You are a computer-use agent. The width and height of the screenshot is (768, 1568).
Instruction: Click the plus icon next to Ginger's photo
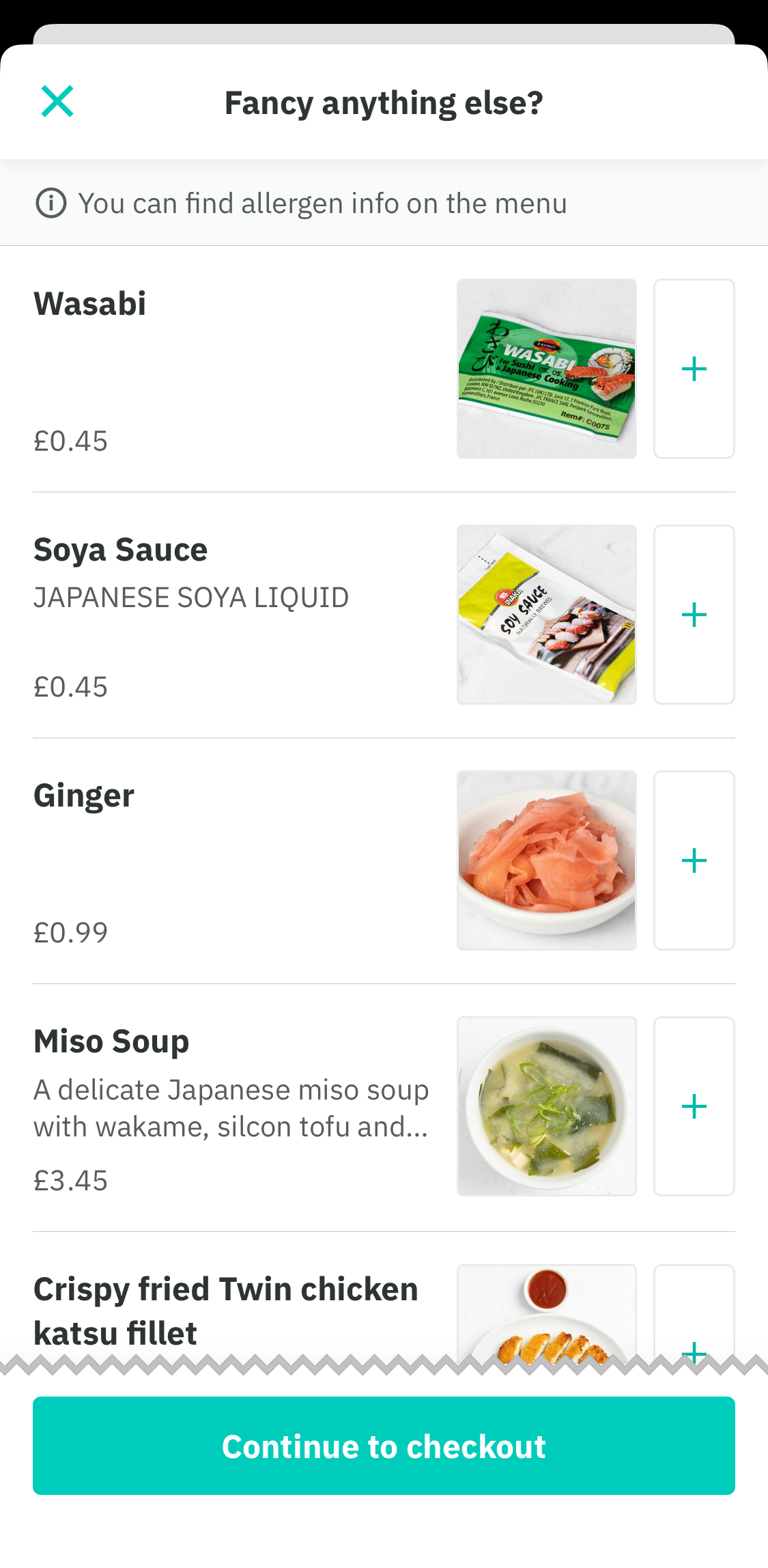tap(694, 860)
